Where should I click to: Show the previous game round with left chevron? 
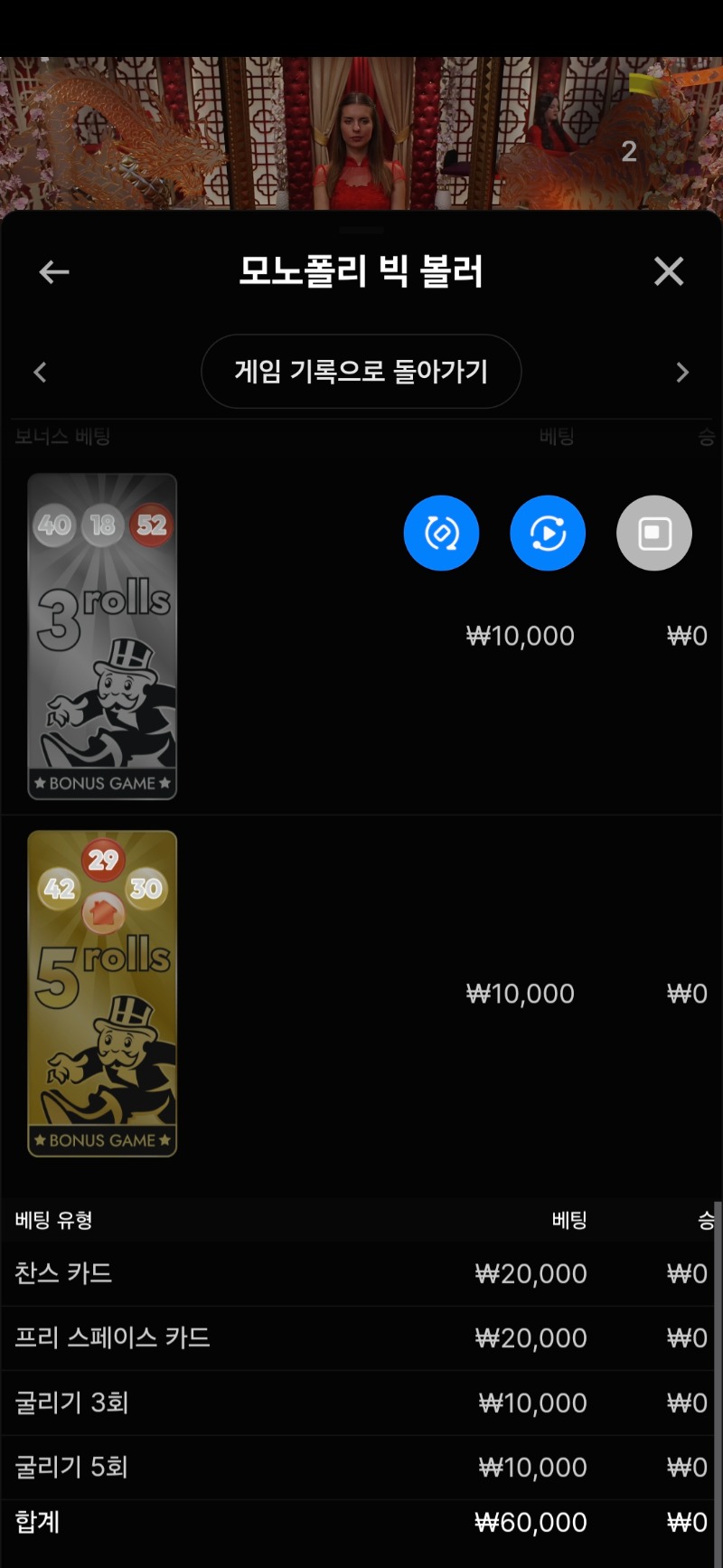[x=40, y=372]
